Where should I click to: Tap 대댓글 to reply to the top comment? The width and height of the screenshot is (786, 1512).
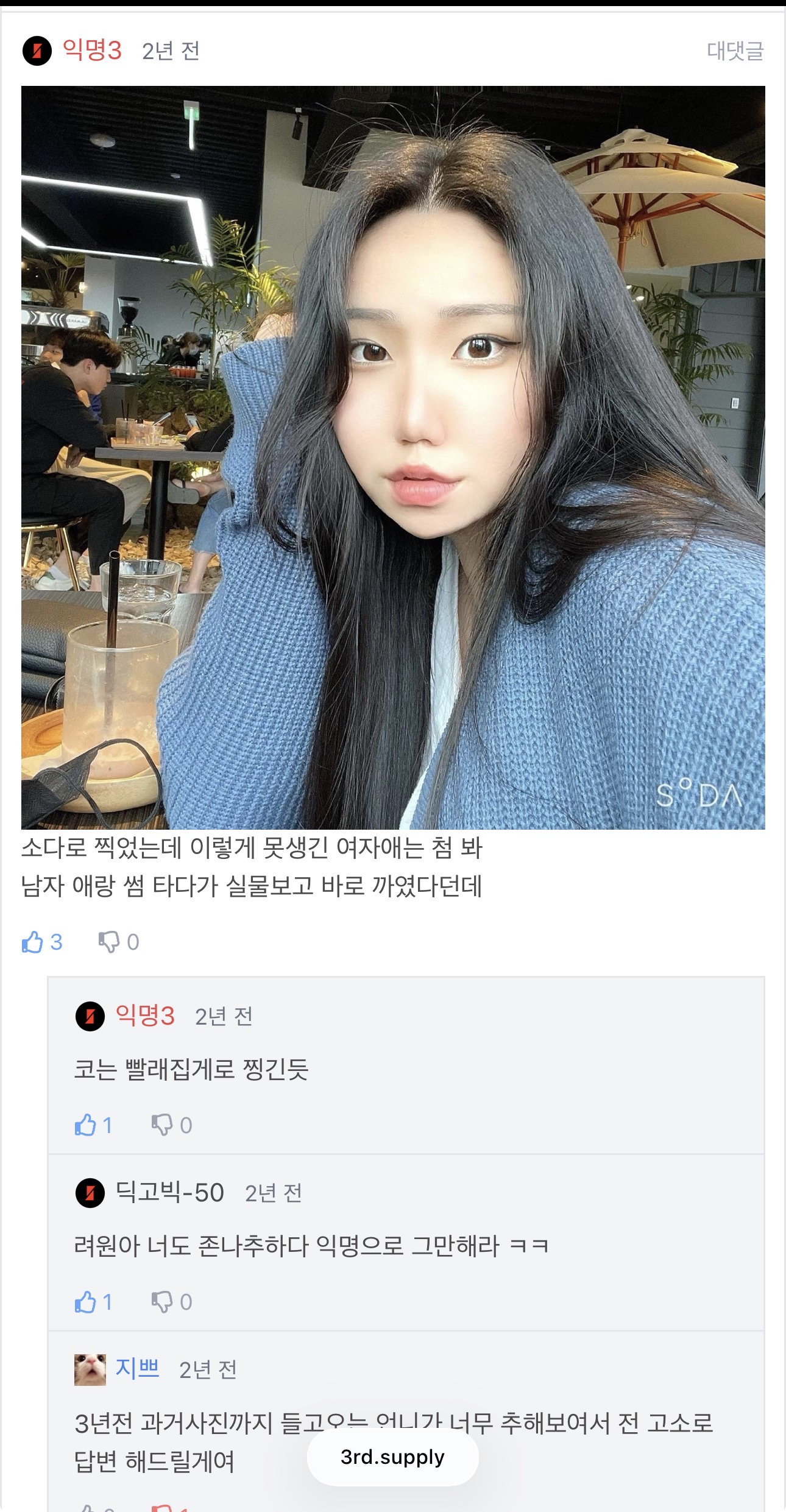(x=735, y=51)
